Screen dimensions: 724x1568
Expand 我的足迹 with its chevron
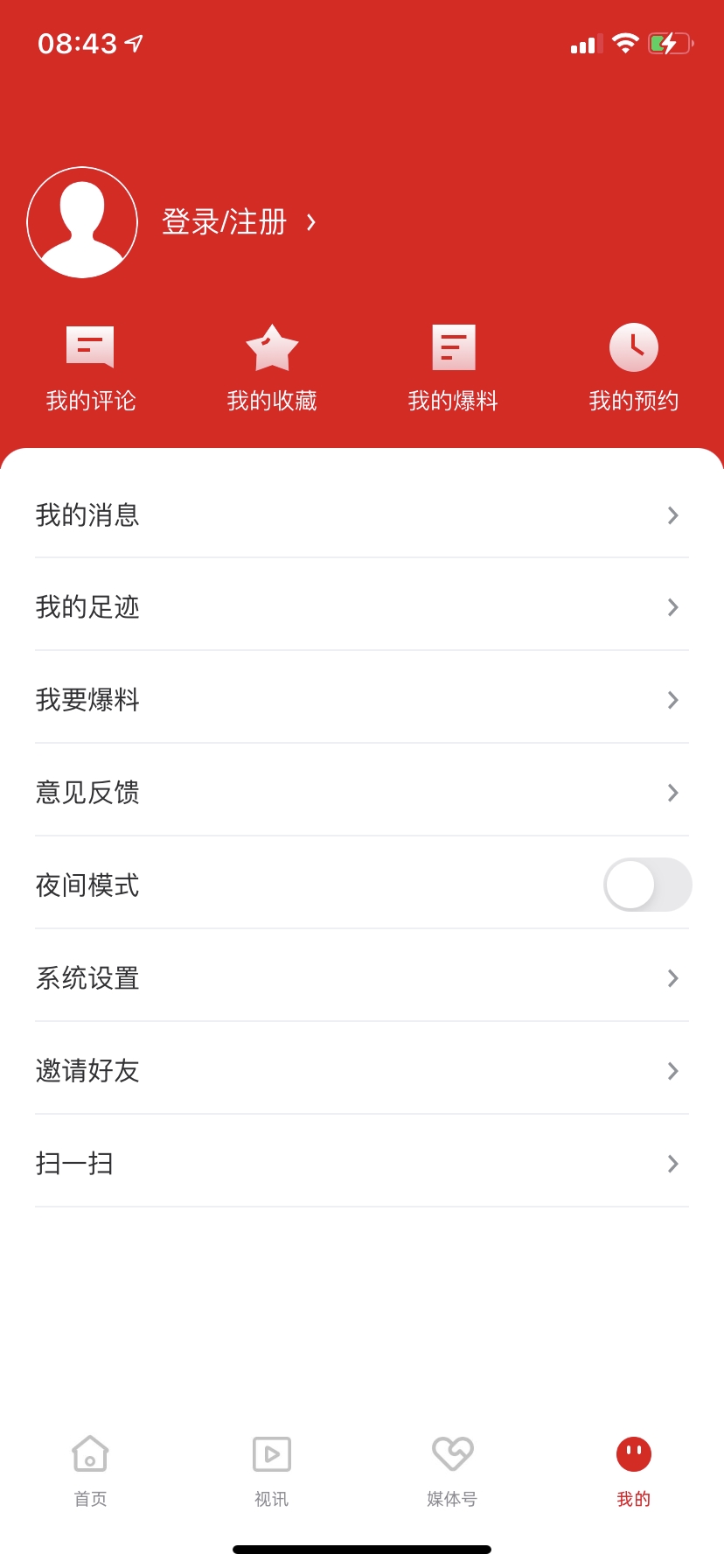click(x=672, y=607)
